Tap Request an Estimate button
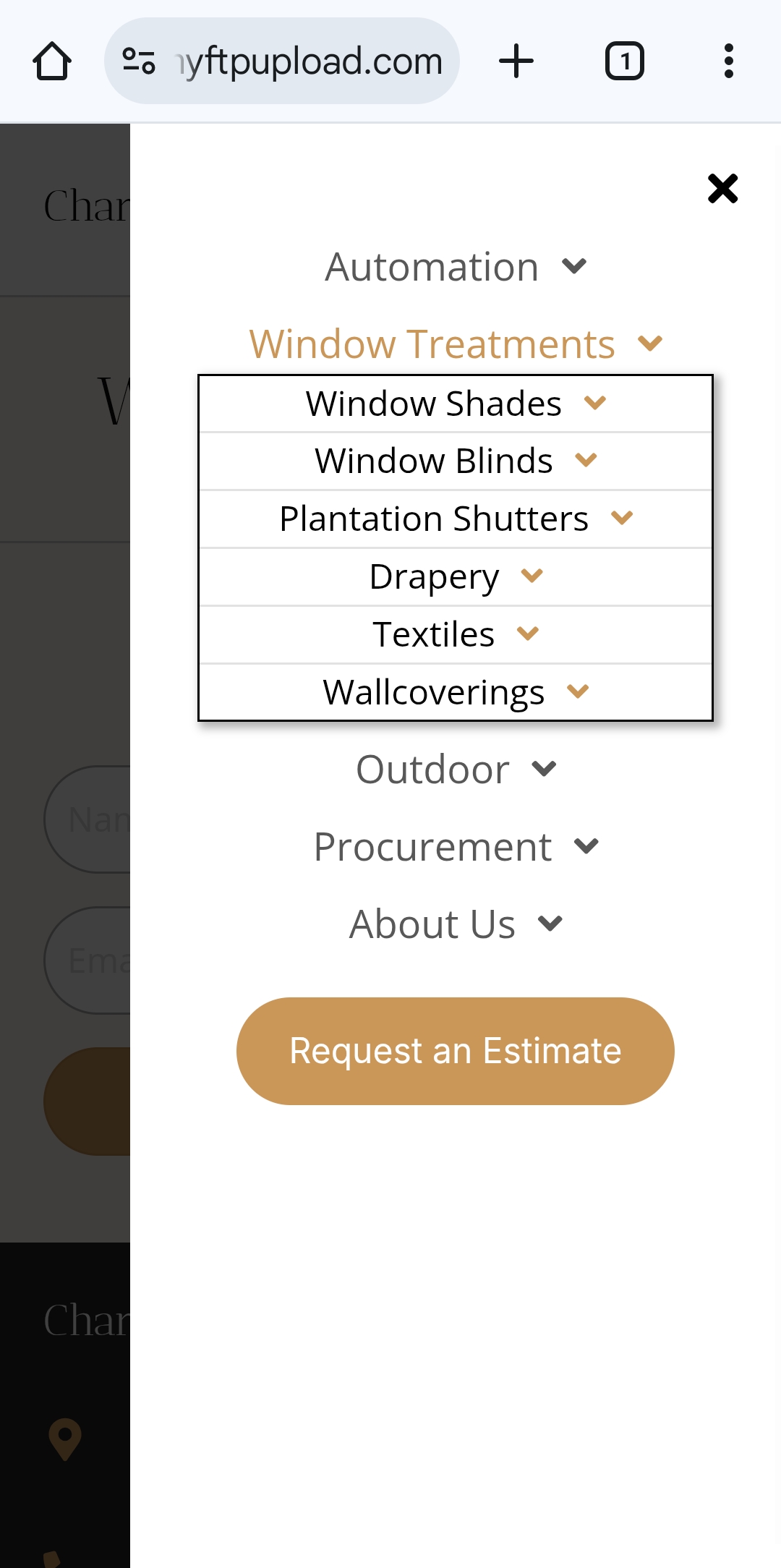The image size is (781, 1568). 456,1051
